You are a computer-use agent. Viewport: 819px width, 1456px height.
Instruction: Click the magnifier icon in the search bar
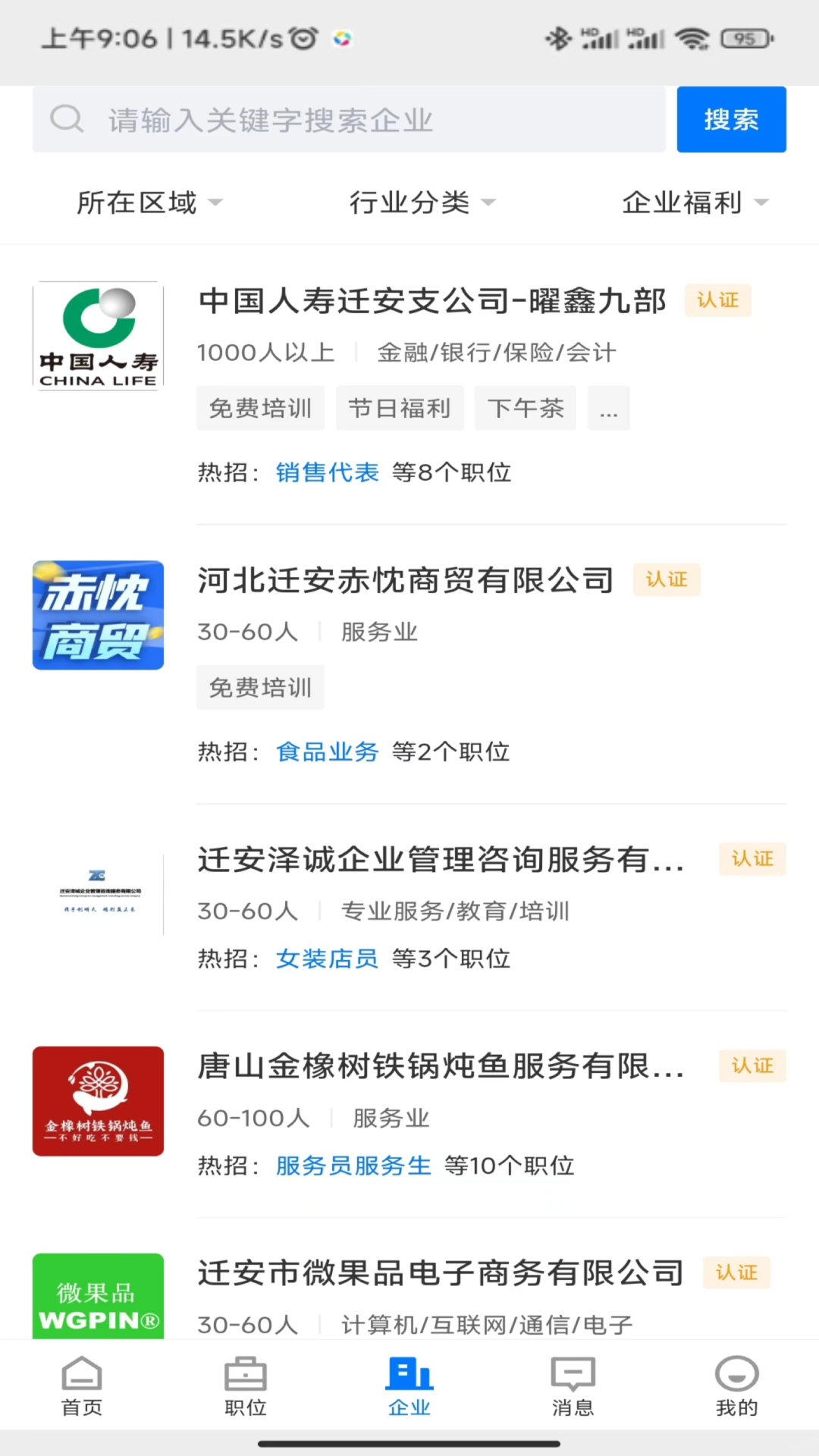pyautogui.click(x=67, y=119)
